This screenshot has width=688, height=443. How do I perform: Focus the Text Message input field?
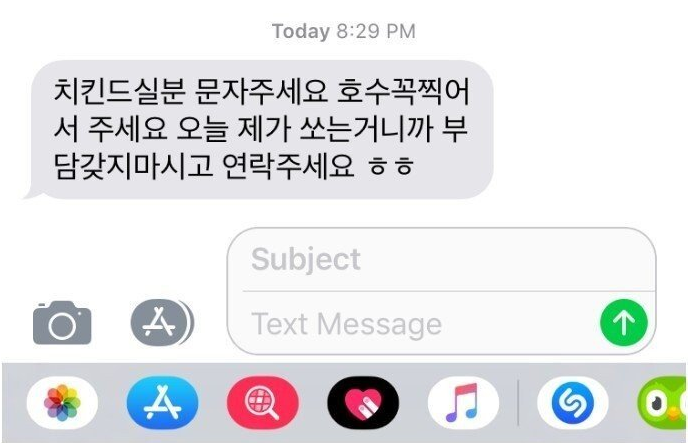[410, 323]
